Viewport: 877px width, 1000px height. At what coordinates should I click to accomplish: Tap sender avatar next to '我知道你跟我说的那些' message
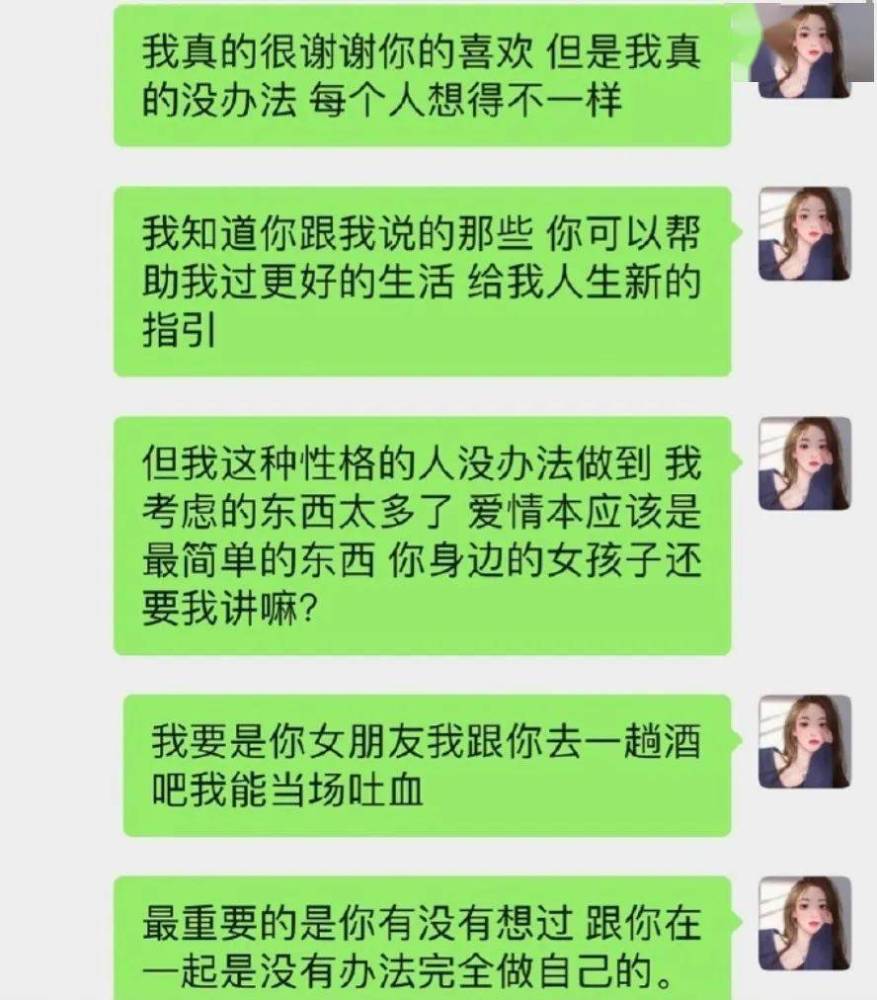click(804, 233)
